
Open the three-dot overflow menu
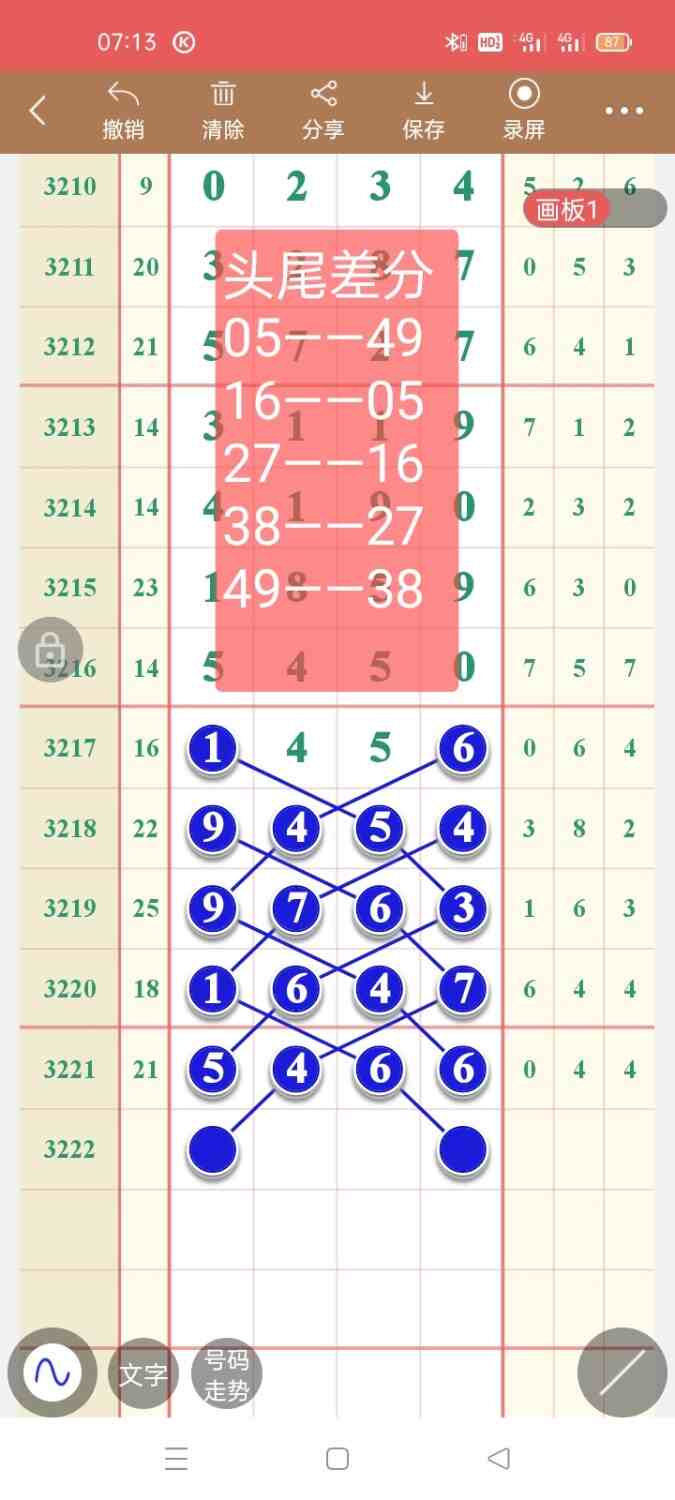624,111
